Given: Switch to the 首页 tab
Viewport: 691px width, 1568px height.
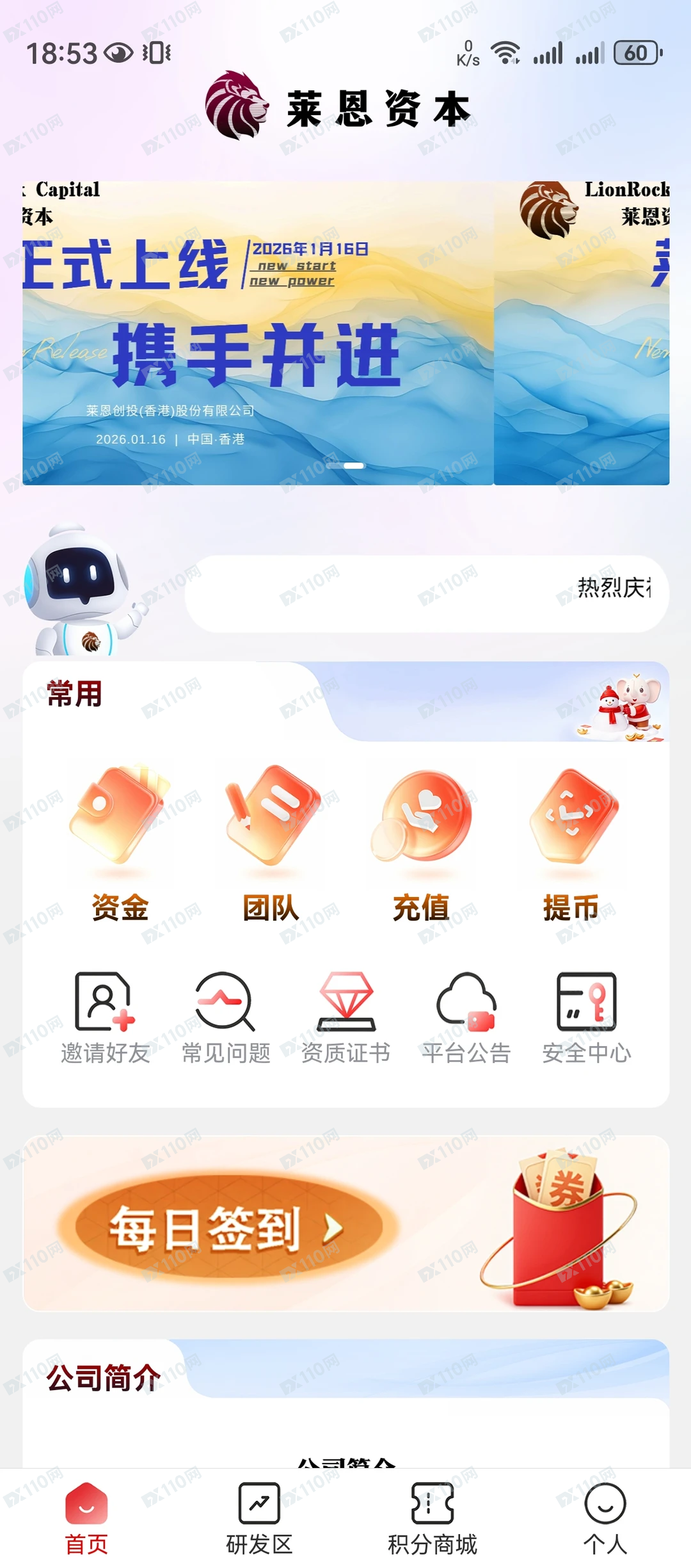Looking at the screenshot, I should 86,1517.
